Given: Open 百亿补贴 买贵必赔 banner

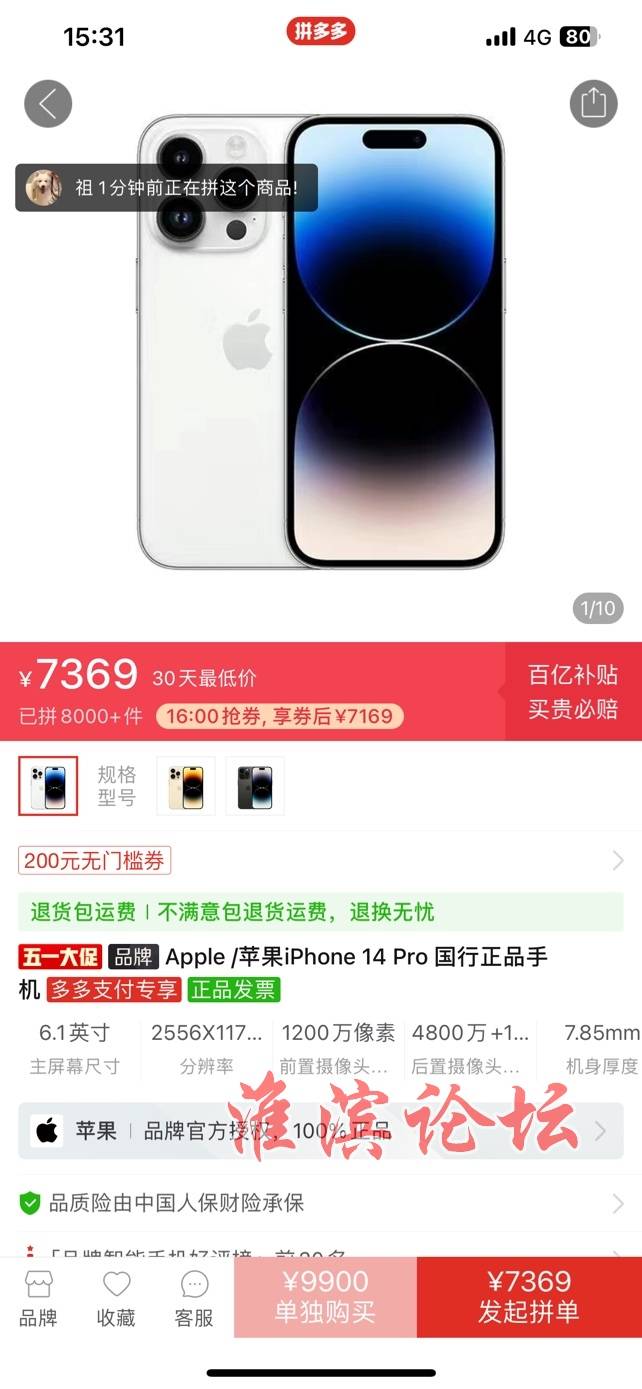Looking at the screenshot, I should 573,692.
